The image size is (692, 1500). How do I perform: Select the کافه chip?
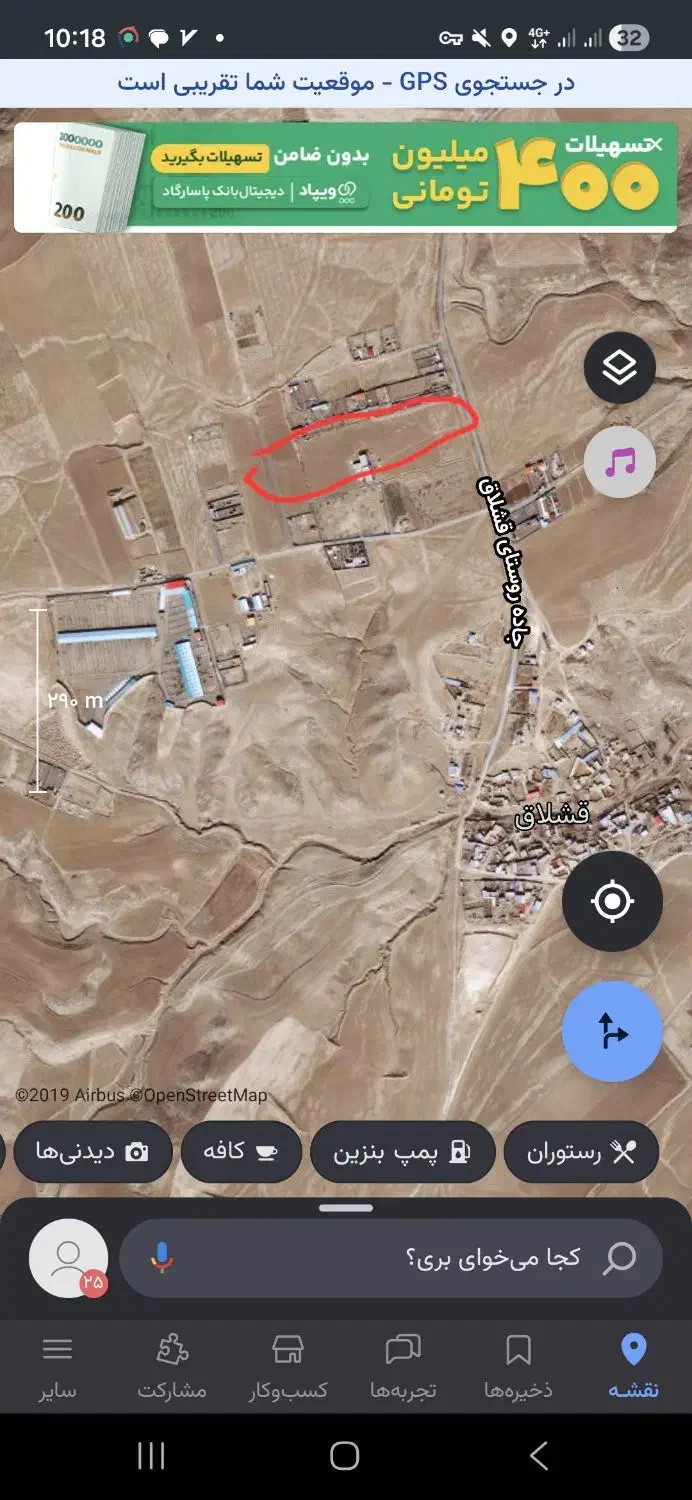coord(240,1152)
